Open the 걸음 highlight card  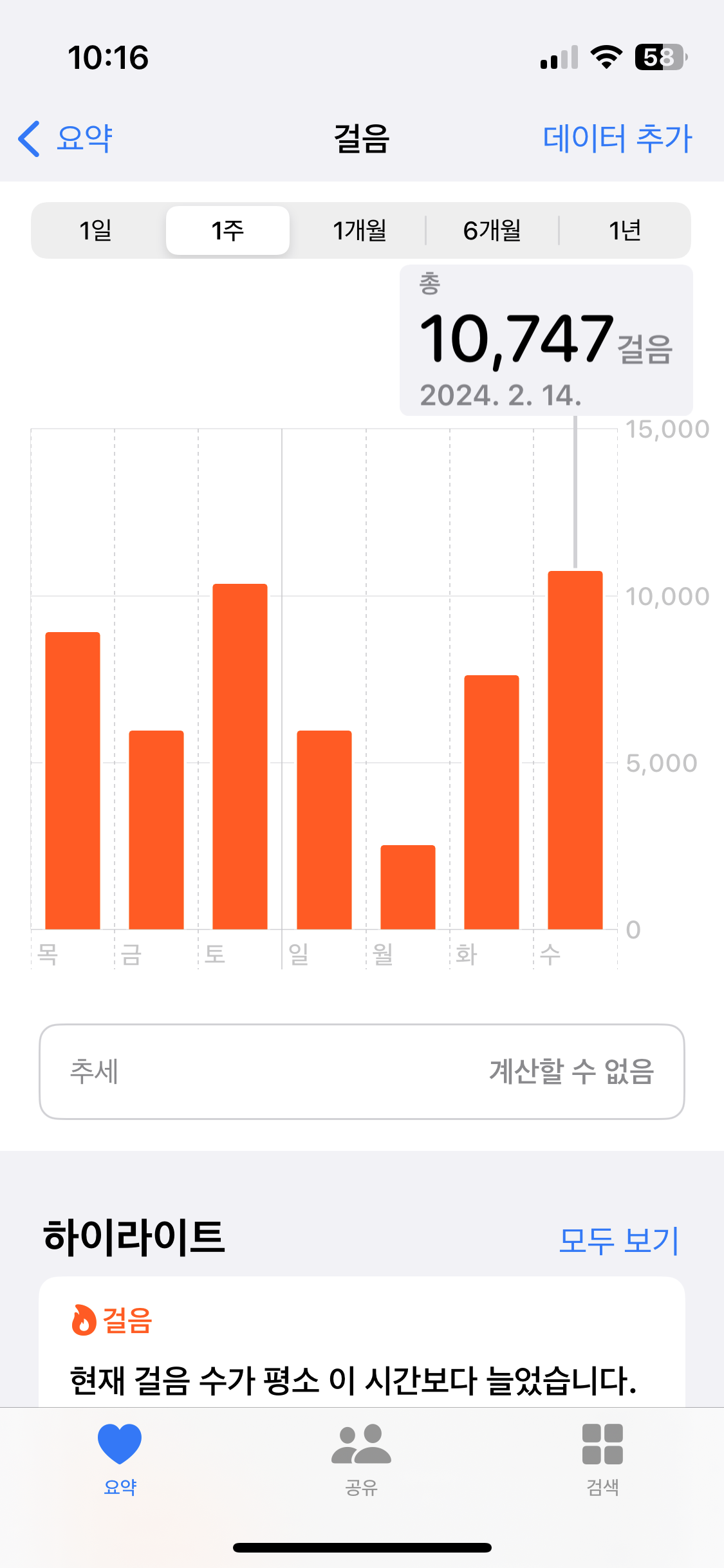(x=362, y=1345)
